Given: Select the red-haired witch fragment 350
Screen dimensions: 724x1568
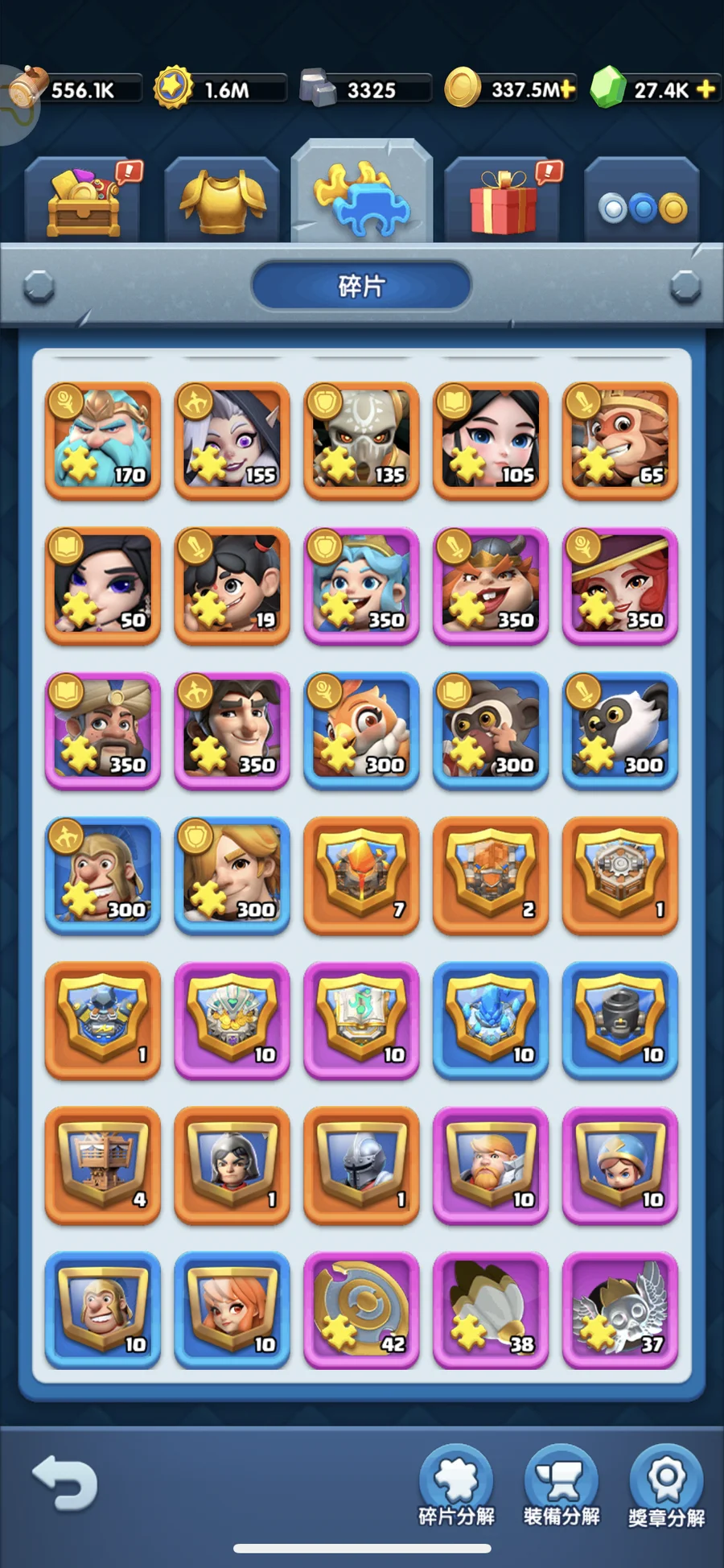Looking at the screenshot, I should [x=619, y=585].
